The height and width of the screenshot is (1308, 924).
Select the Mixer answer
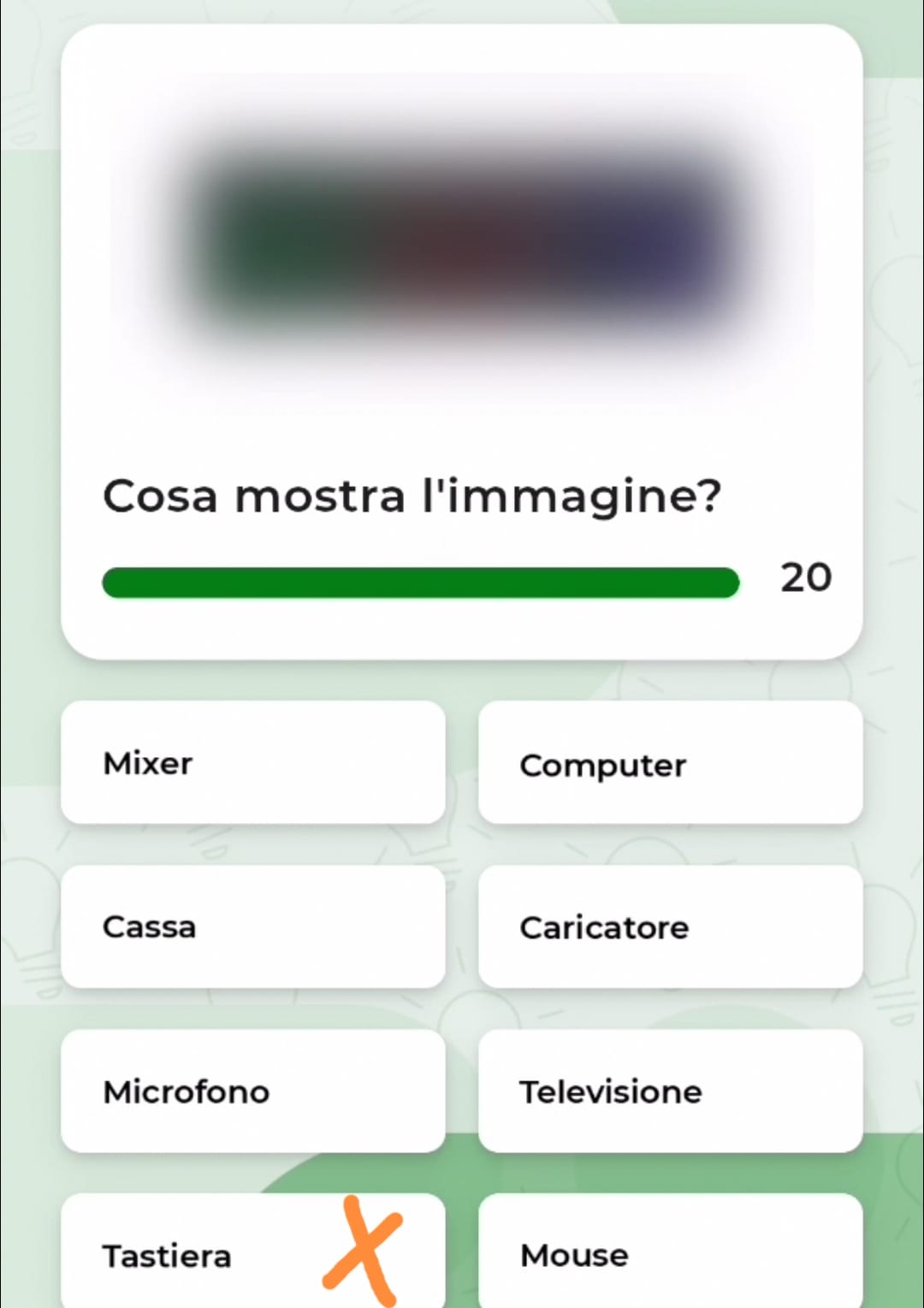(252, 762)
